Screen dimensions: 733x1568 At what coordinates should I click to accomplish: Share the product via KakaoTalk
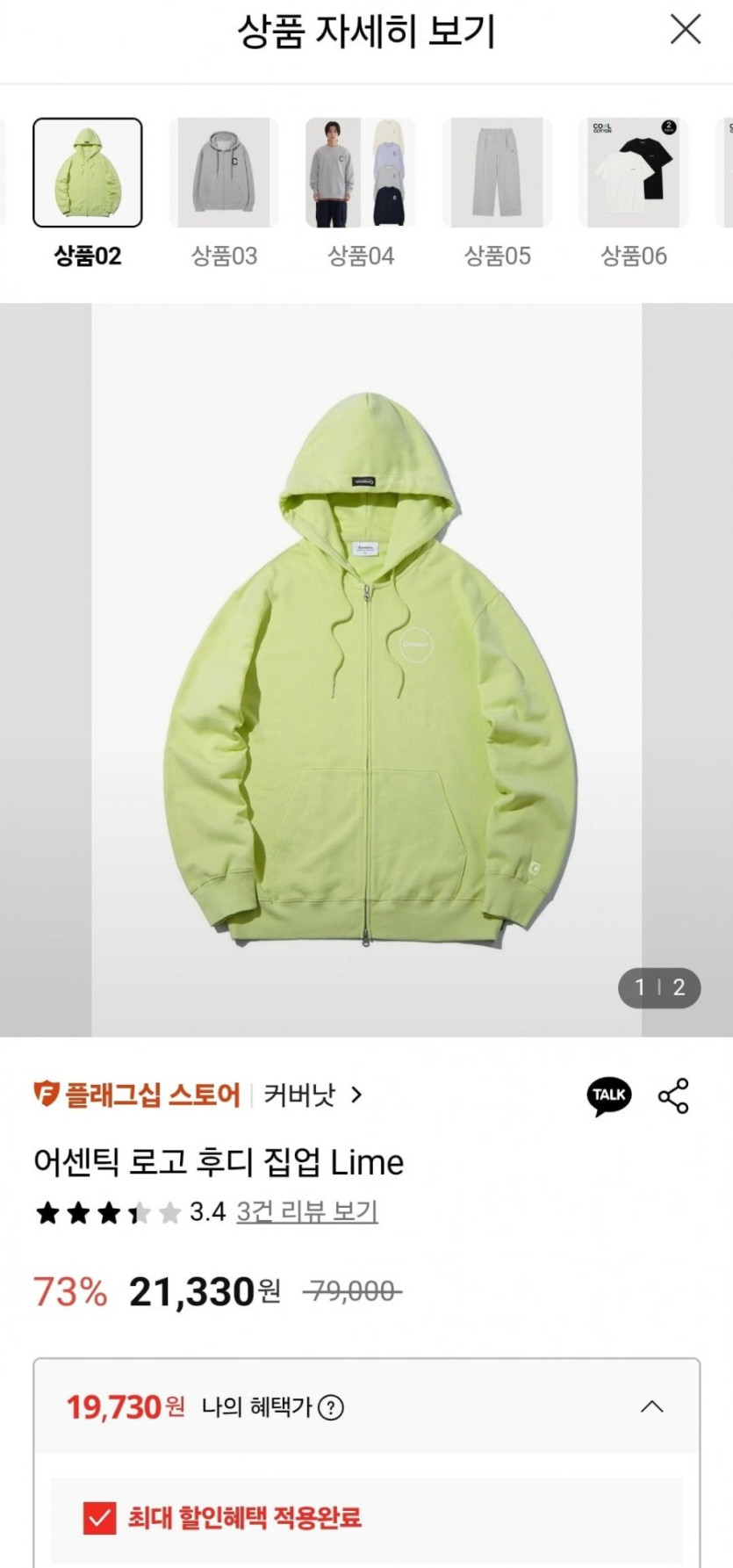click(x=608, y=1095)
